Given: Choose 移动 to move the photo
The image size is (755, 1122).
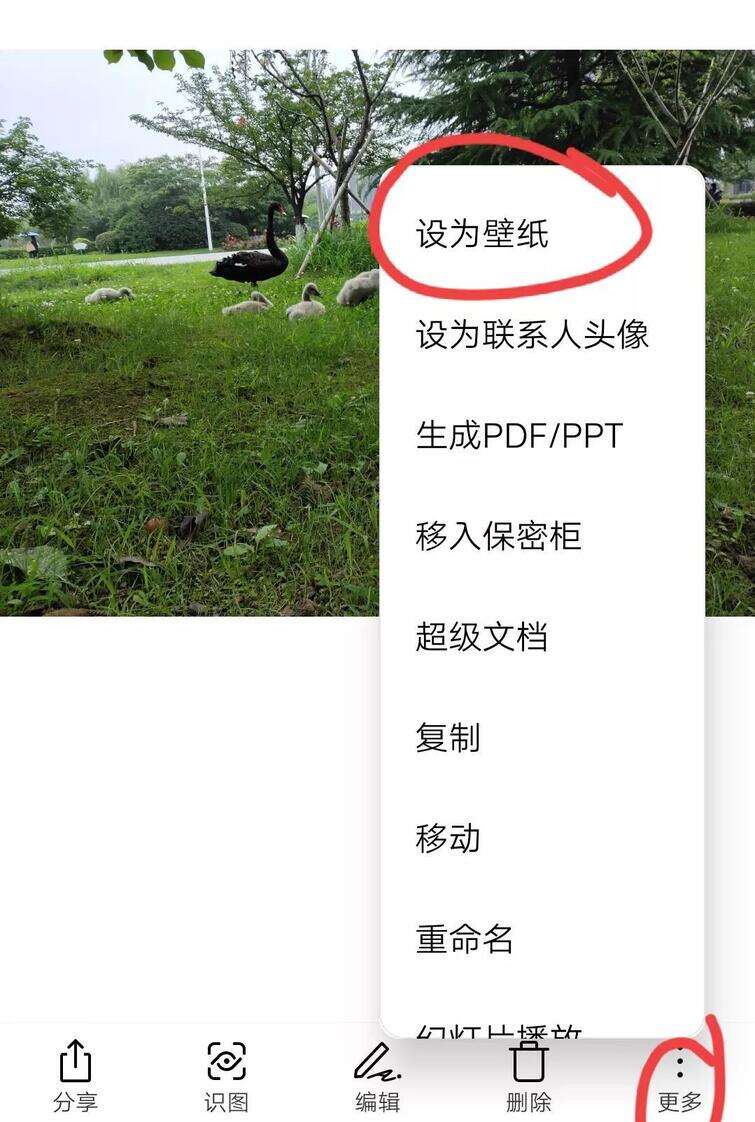Looking at the screenshot, I should click(448, 838).
